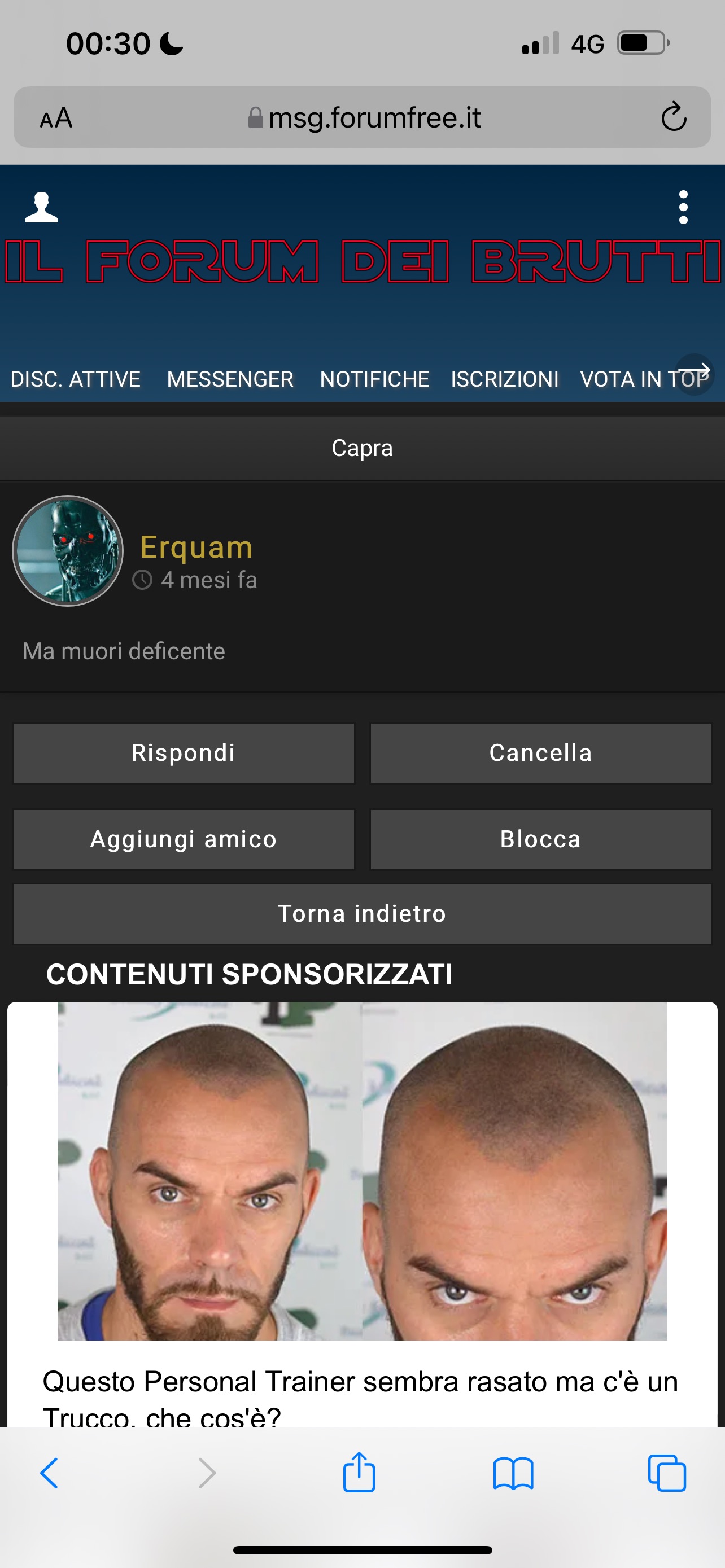The height and width of the screenshot is (1568, 725).
Task: Tap the arrow to show more menu items
Action: coord(695,373)
